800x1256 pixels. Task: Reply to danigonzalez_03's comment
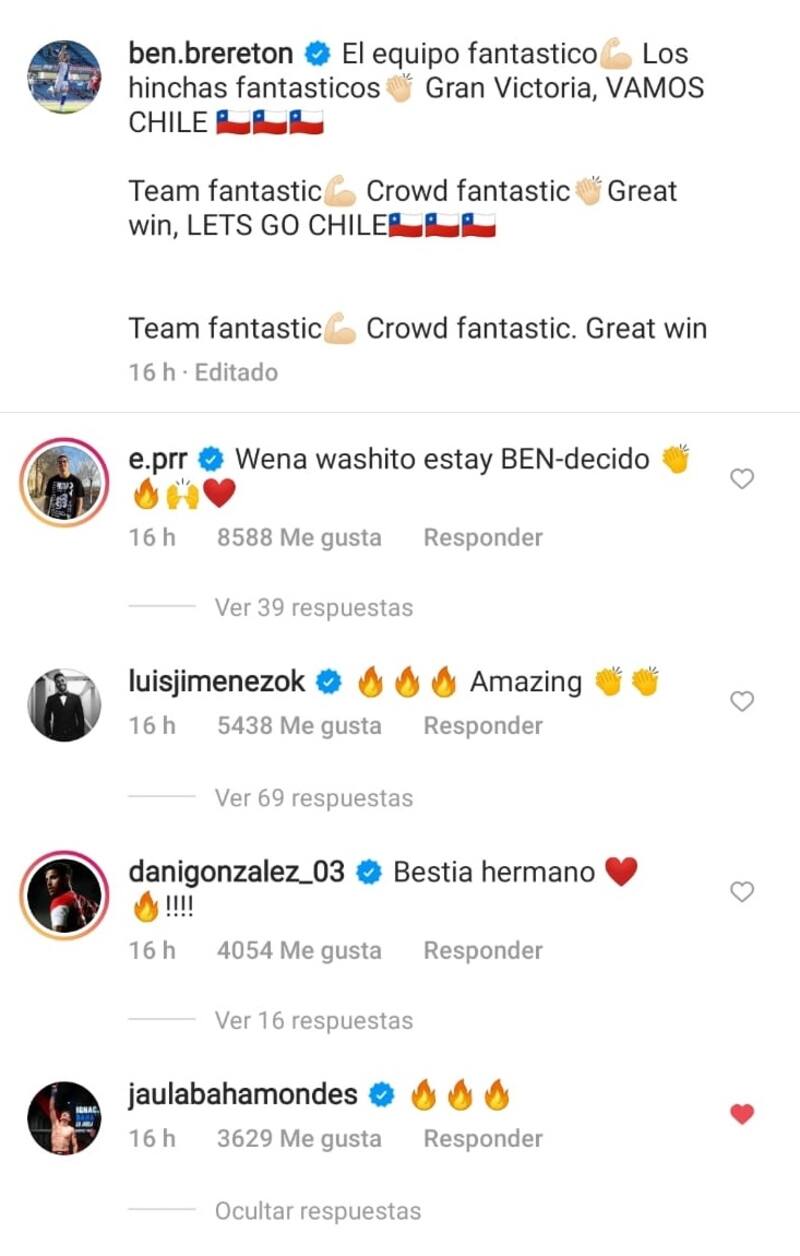point(483,951)
